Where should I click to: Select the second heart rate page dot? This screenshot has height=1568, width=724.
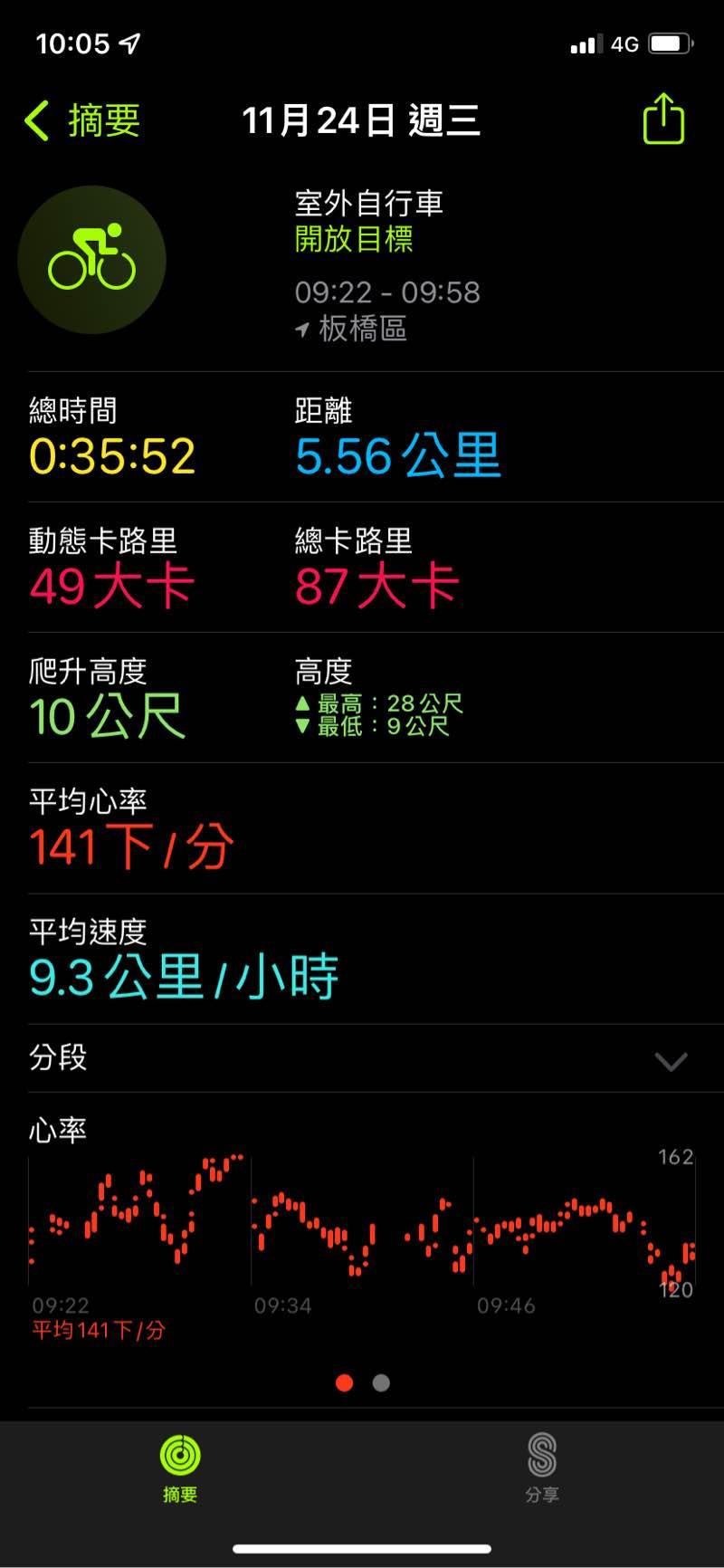click(x=382, y=1382)
